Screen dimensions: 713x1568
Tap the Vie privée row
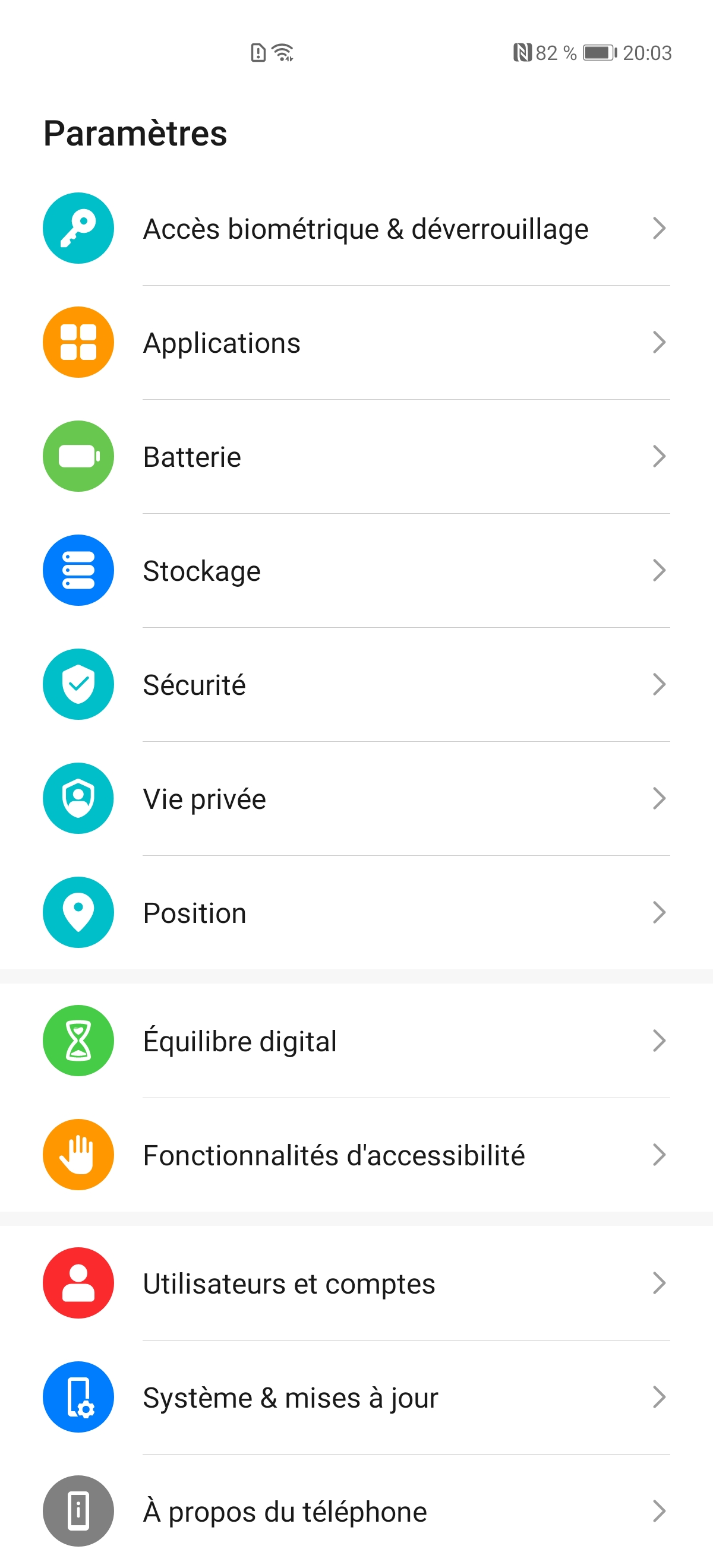coord(365,799)
